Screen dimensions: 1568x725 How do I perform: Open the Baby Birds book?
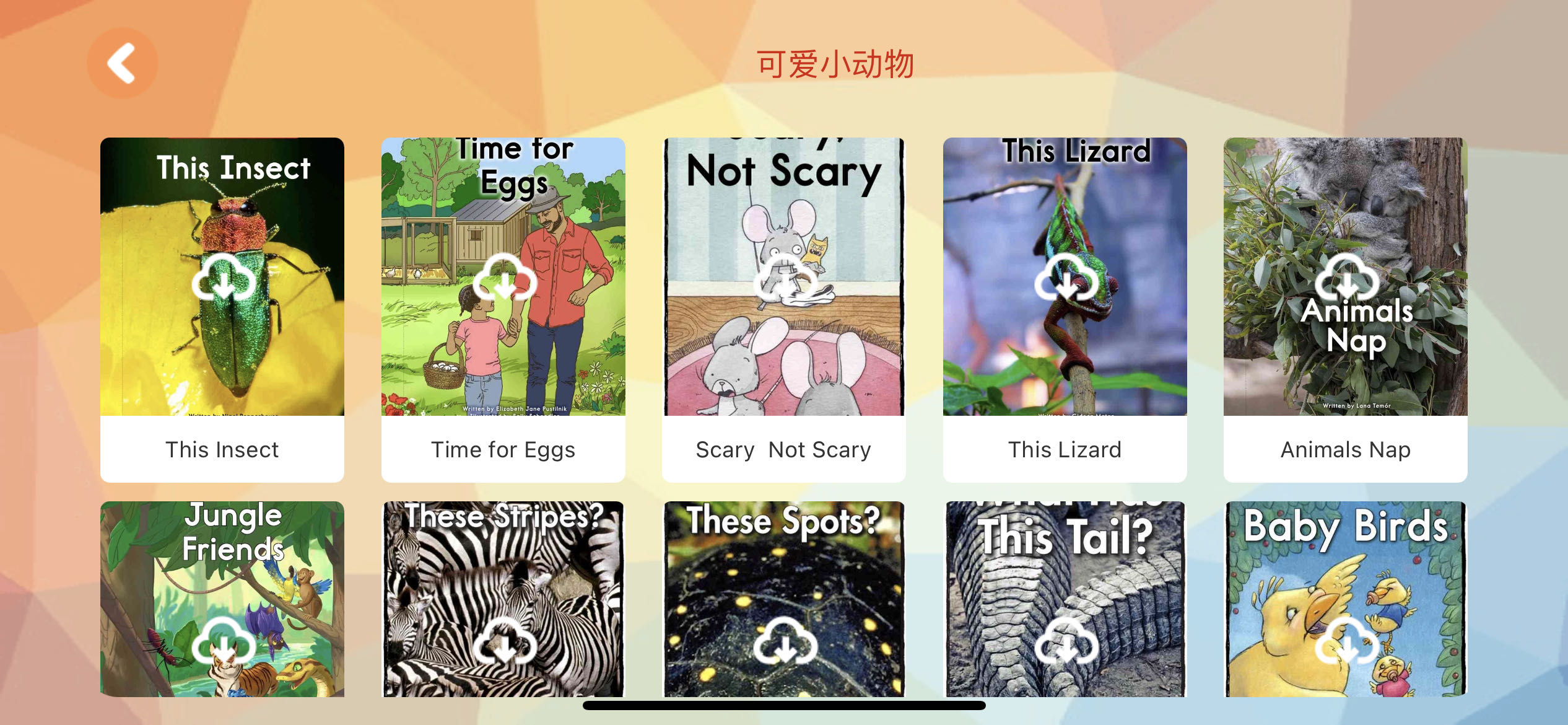(1346, 599)
